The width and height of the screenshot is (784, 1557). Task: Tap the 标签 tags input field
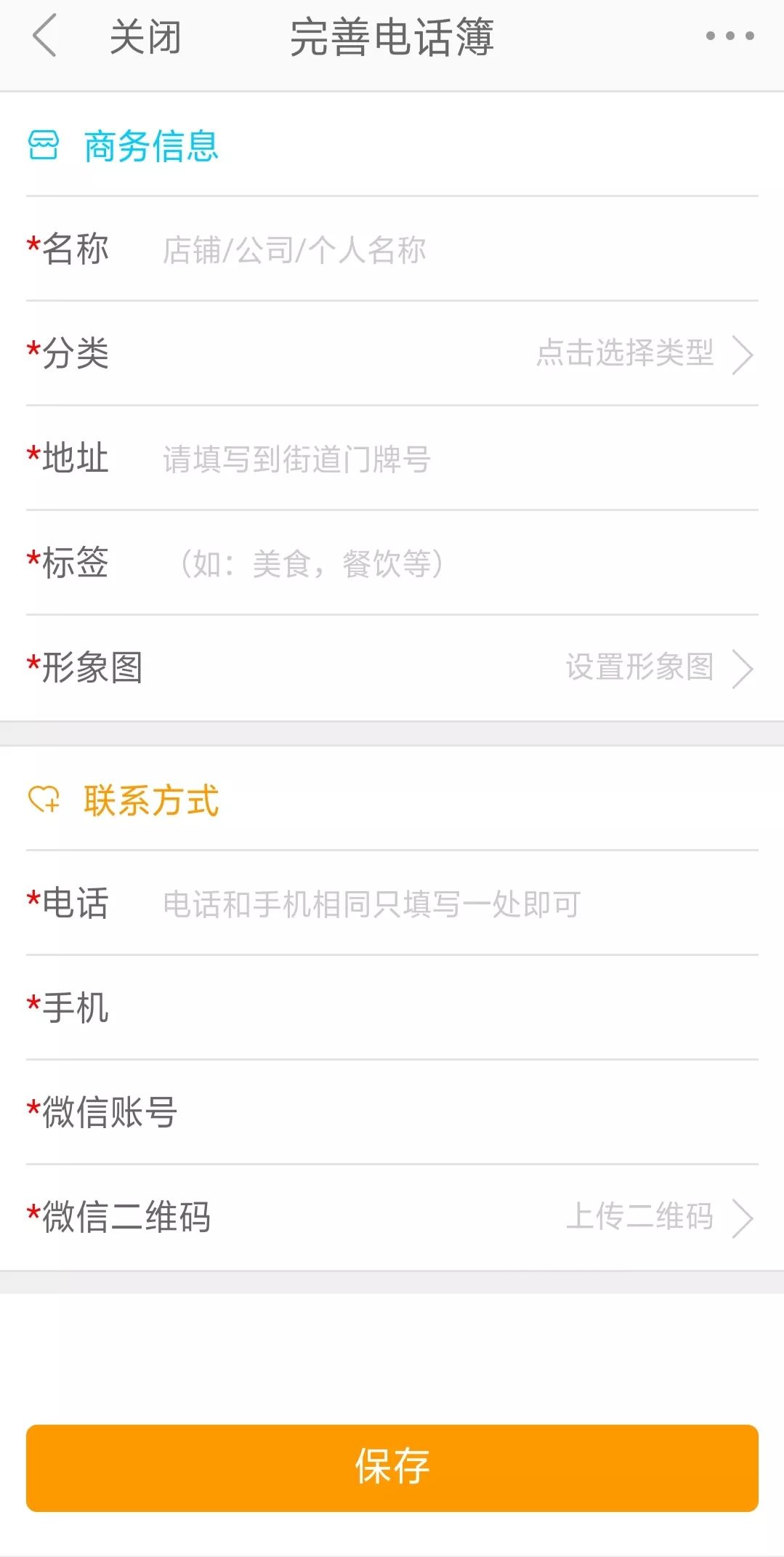[458, 563]
